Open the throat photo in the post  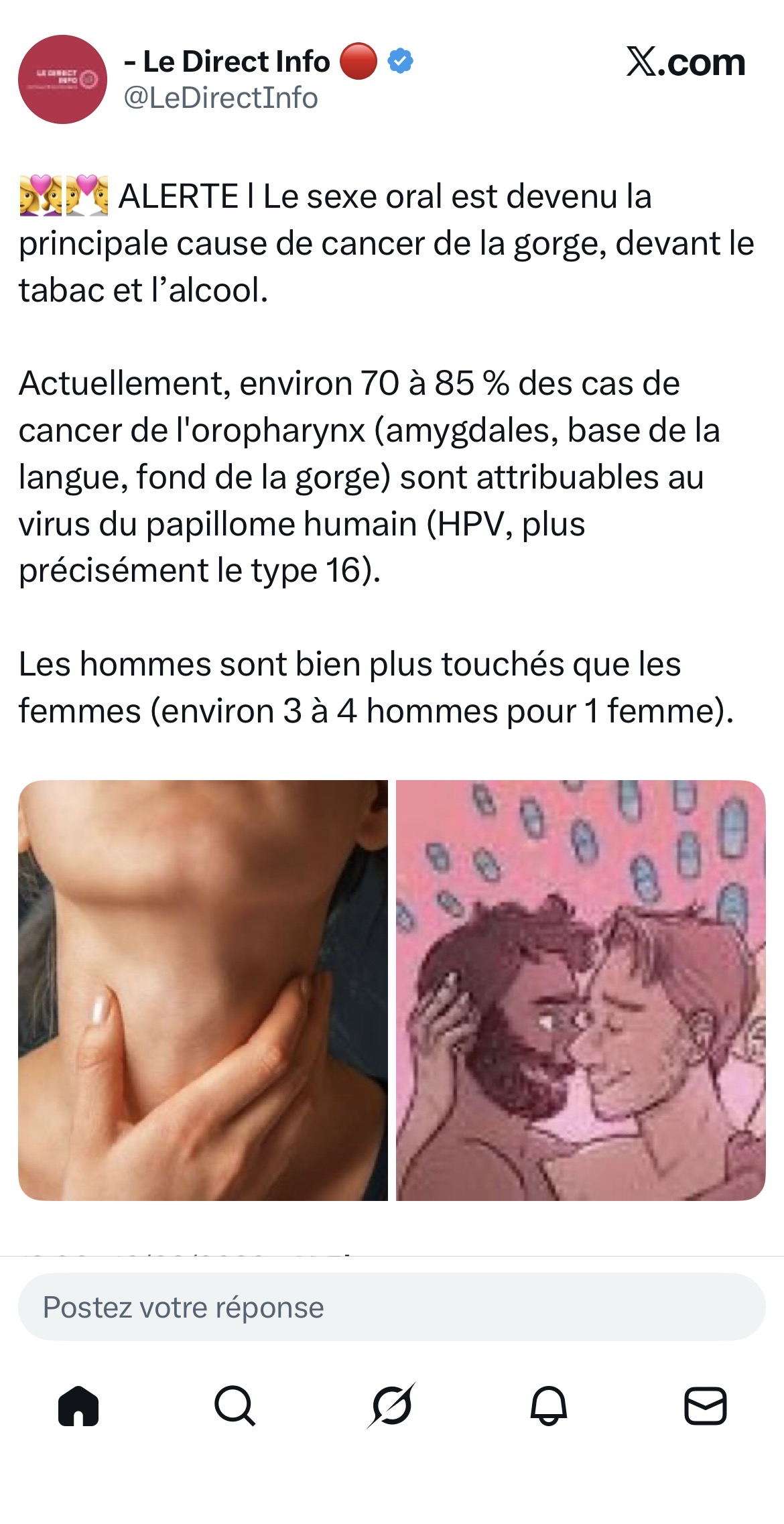[203, 990]
